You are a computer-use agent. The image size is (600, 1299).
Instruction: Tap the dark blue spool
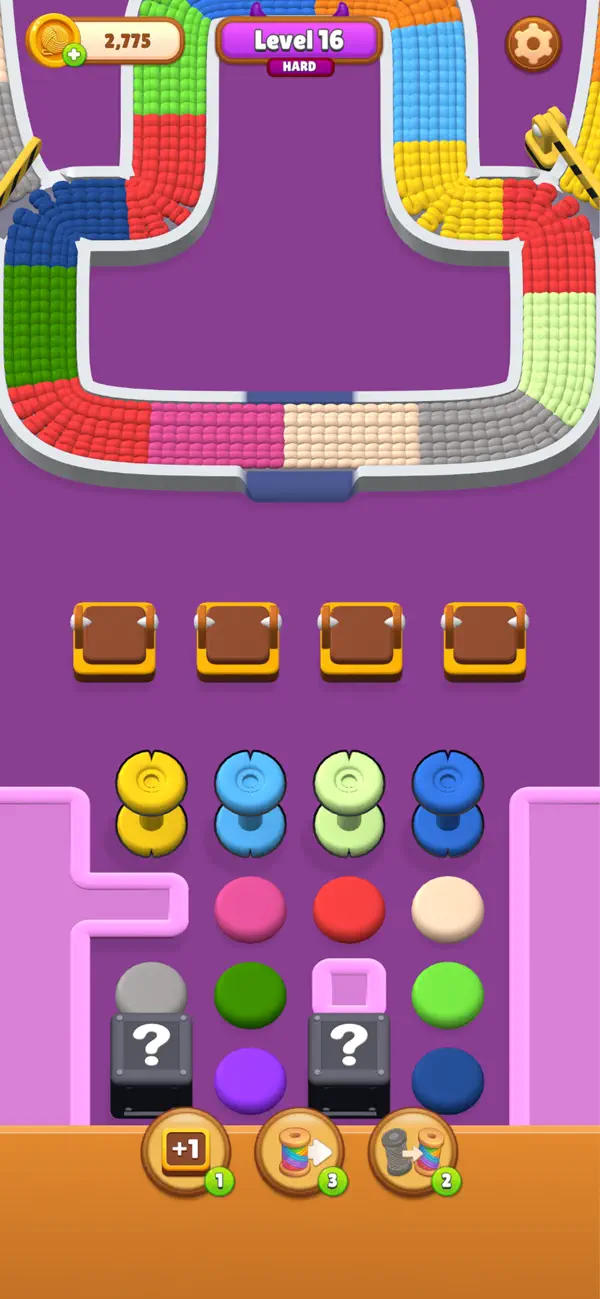coord(448,804)
